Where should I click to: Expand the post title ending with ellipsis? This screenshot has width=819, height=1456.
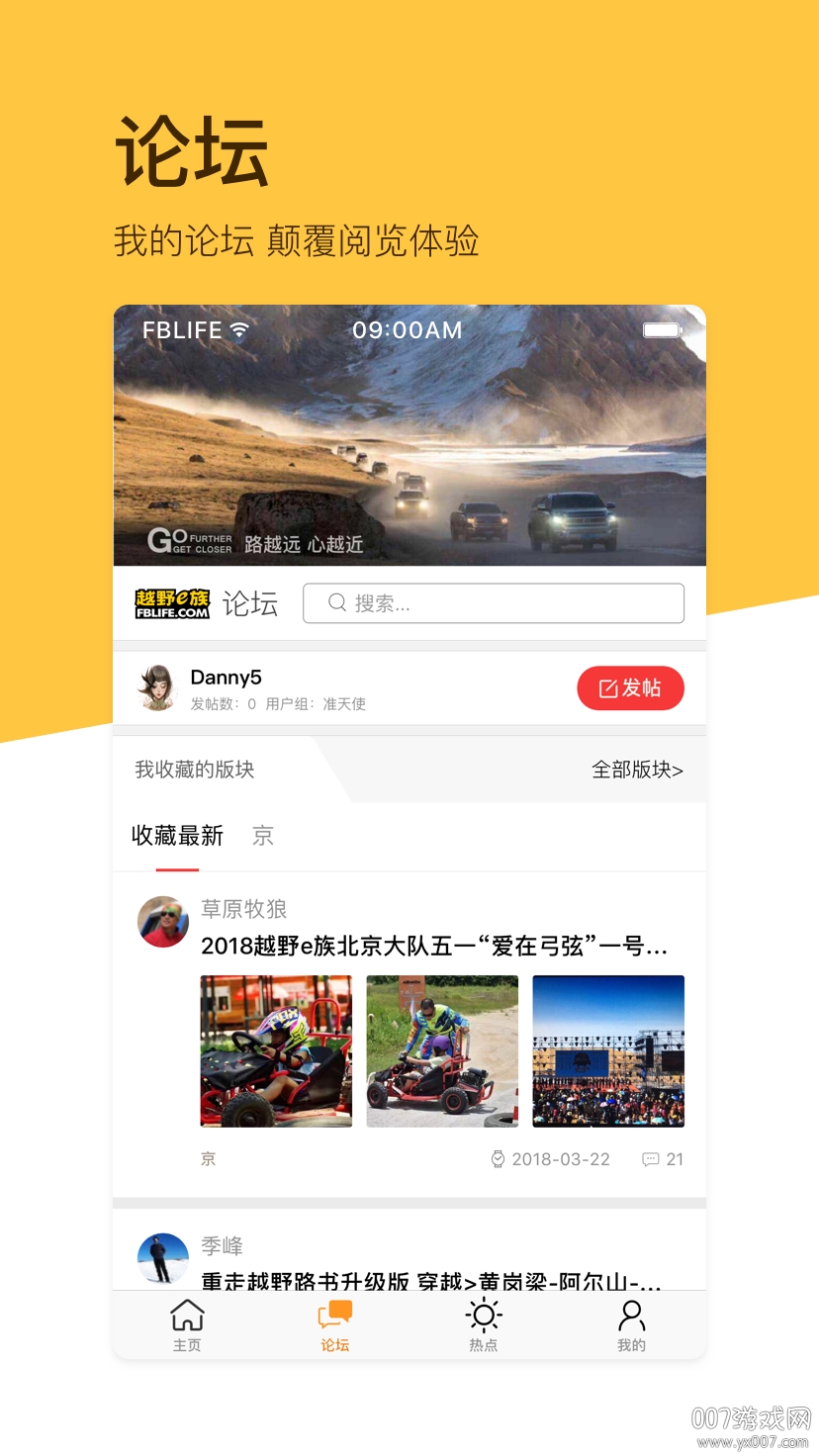(x=435, y=945)
